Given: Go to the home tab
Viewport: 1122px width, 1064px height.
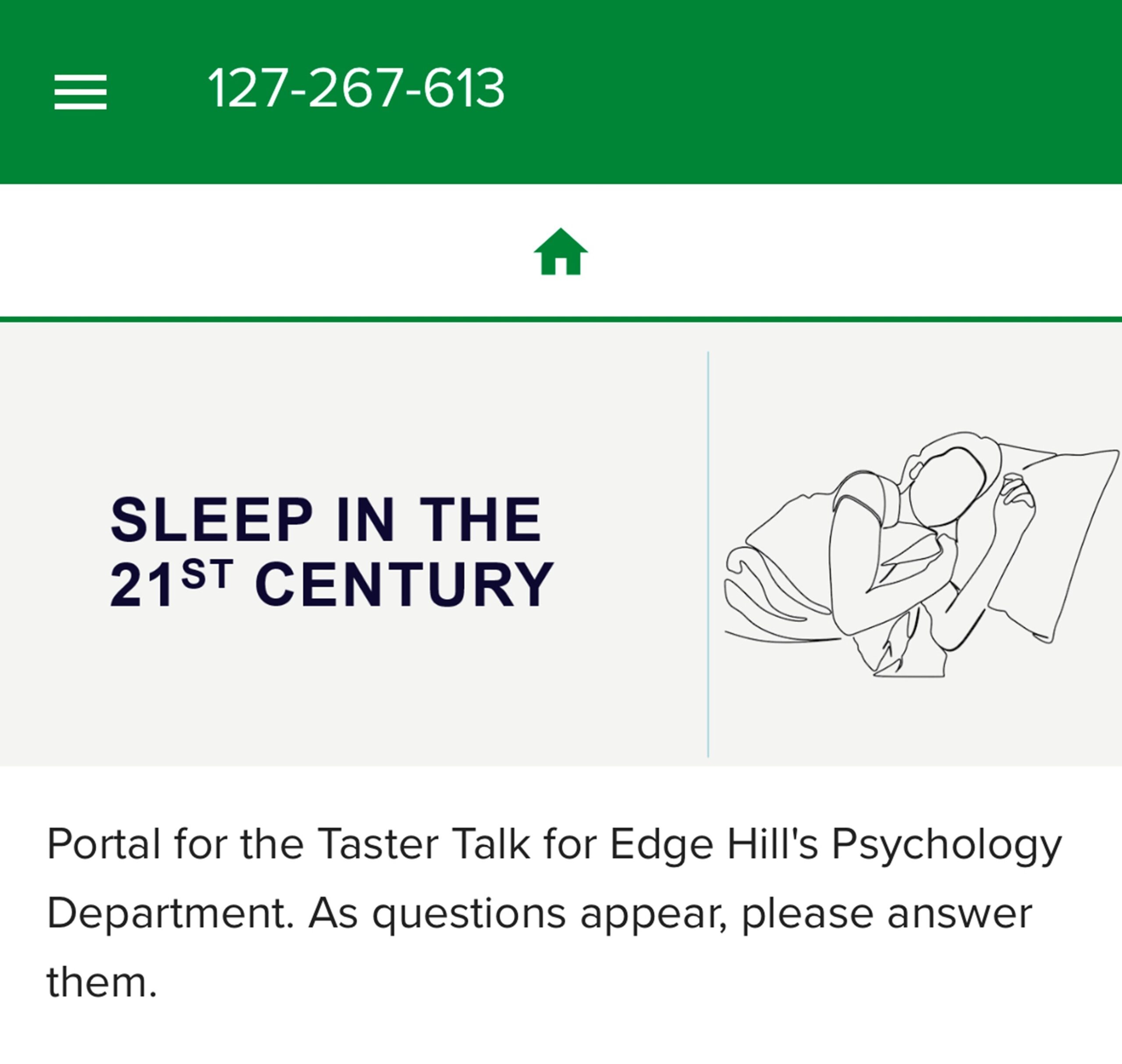Looking at the screenshot, I should pos(561,252).
